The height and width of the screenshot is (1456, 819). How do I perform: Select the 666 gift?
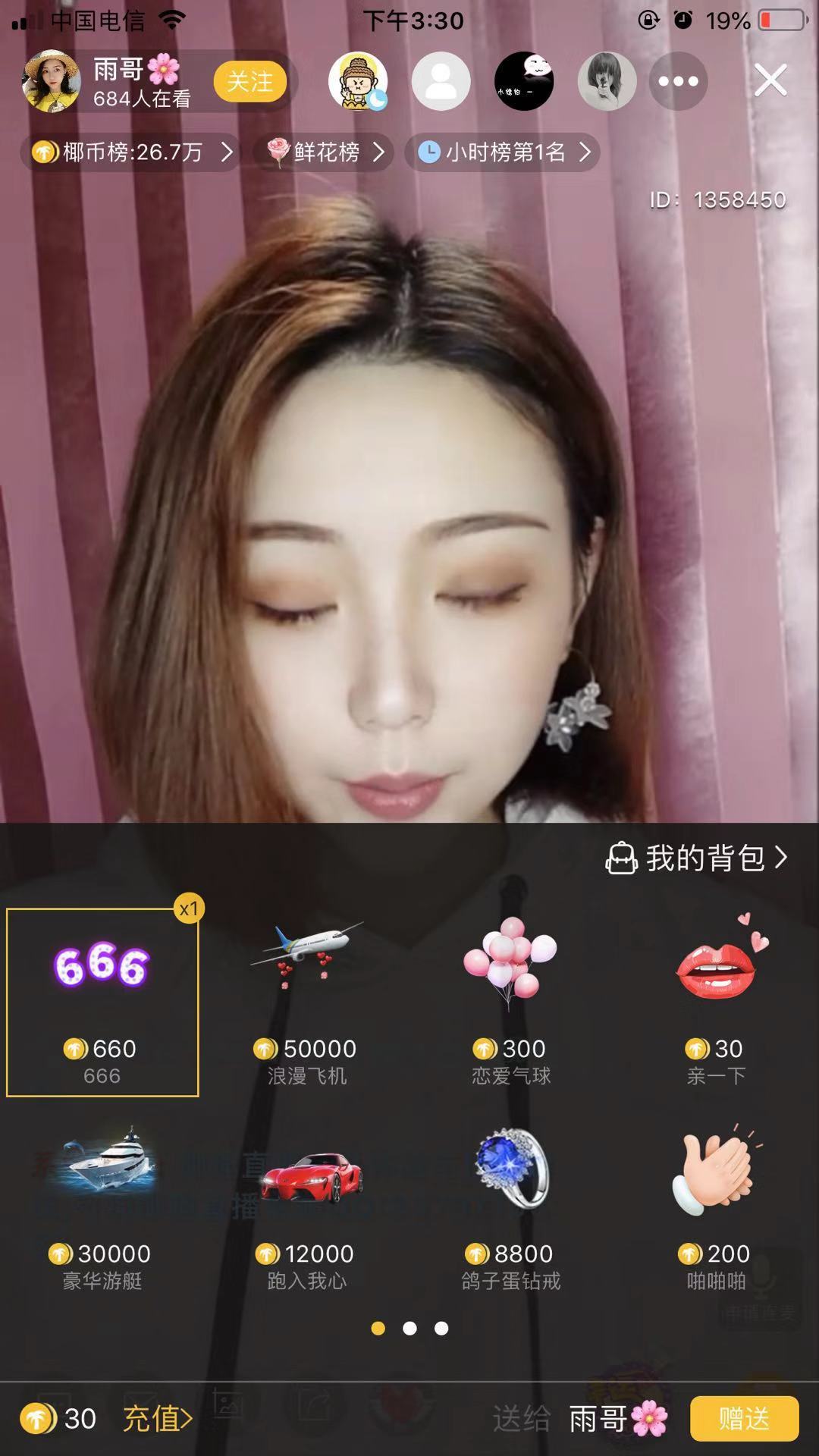[102, 1001]
